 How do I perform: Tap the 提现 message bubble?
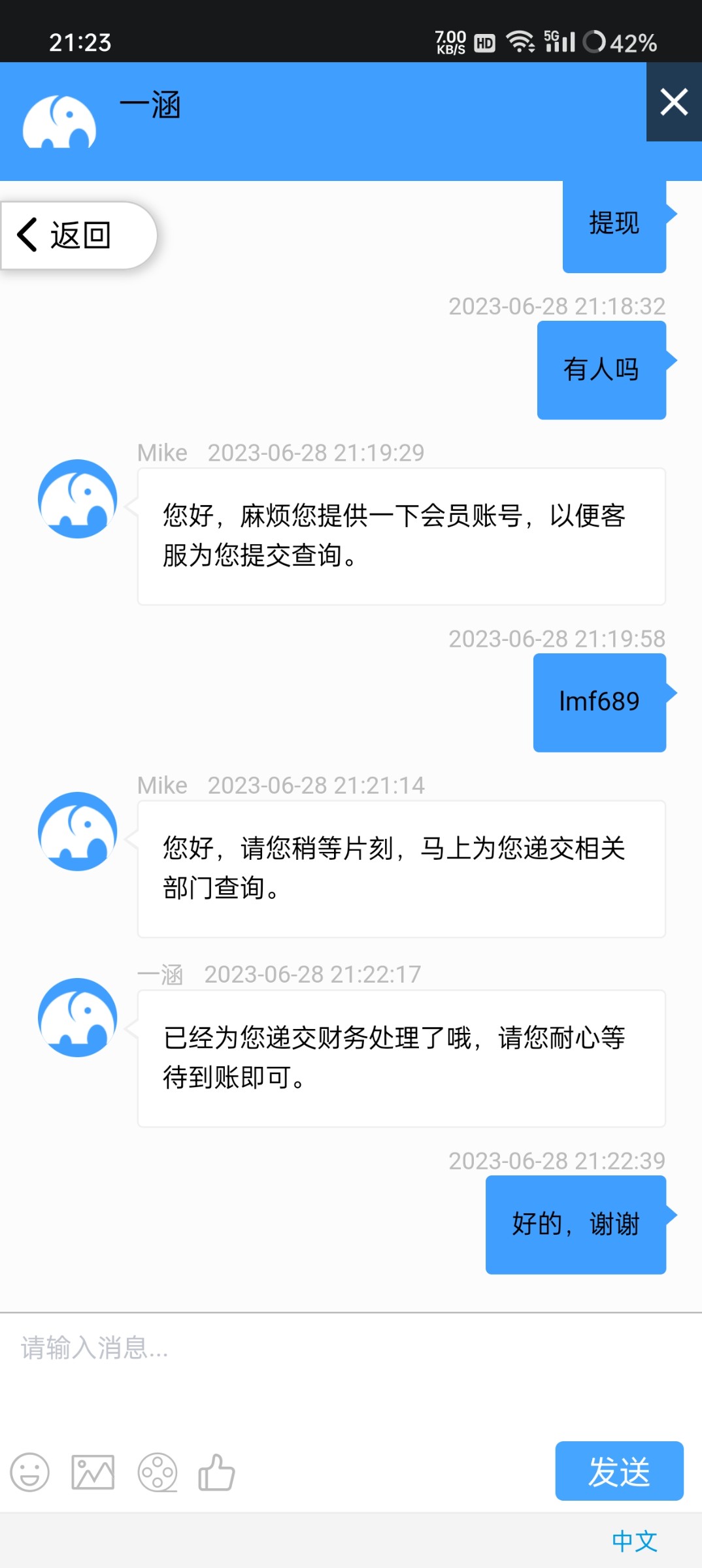point(613,223)
